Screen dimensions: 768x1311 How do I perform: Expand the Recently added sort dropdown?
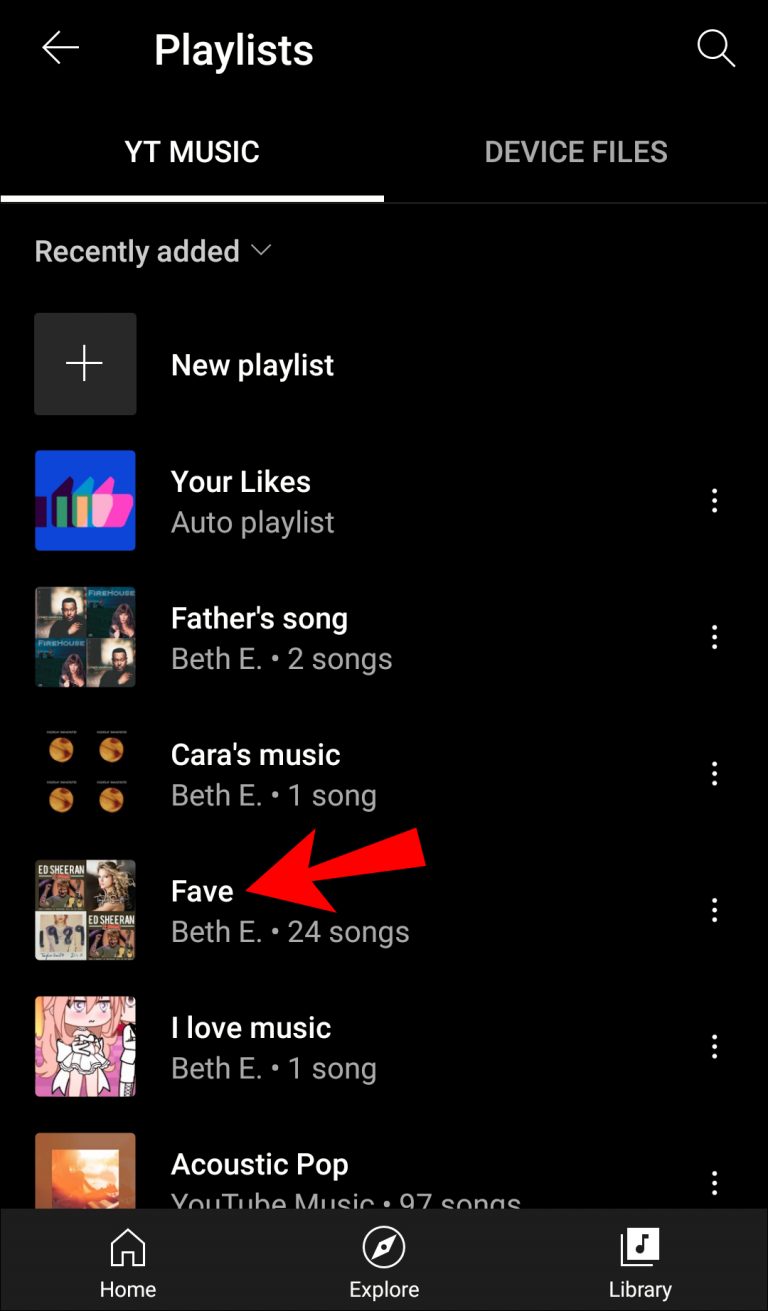(152, 251)
